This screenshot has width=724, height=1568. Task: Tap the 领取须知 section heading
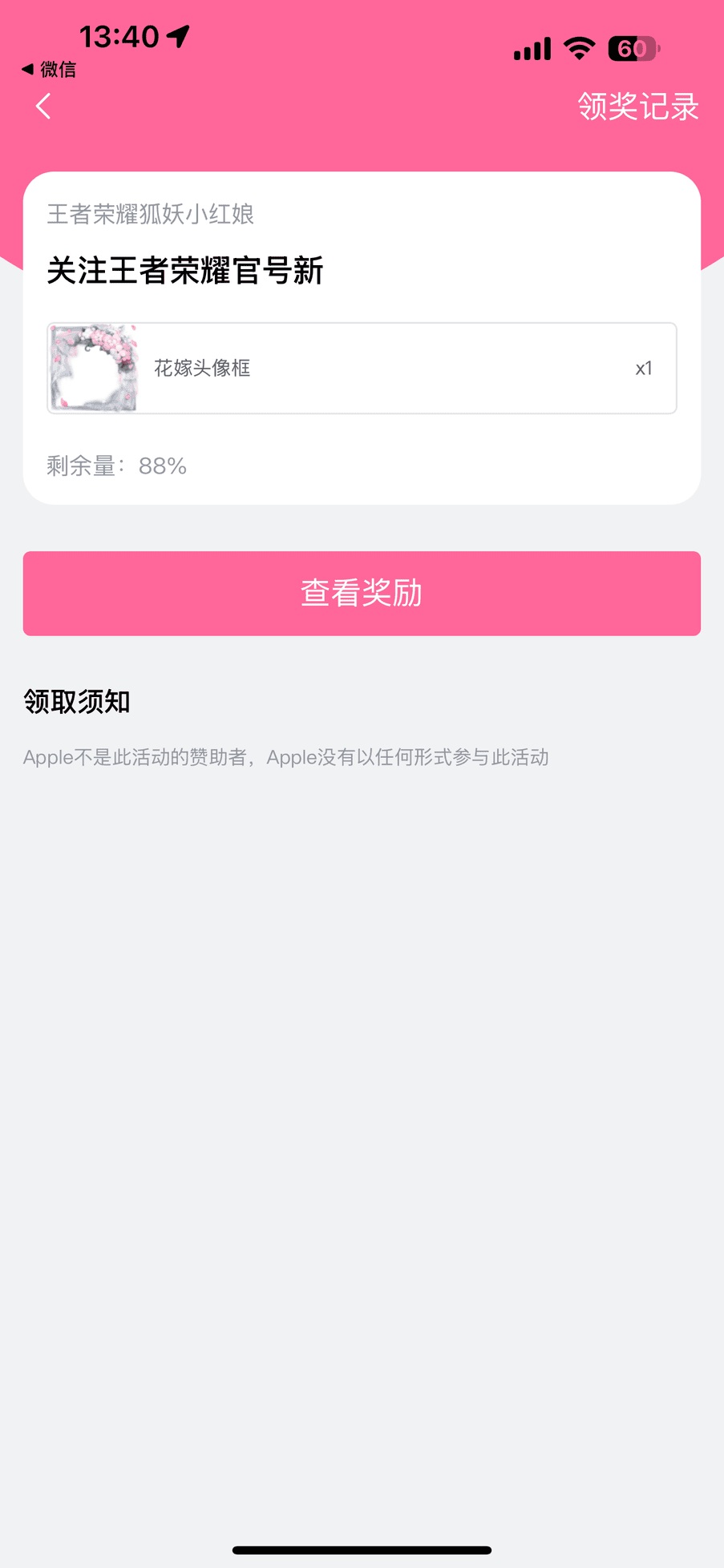[78, 702]
